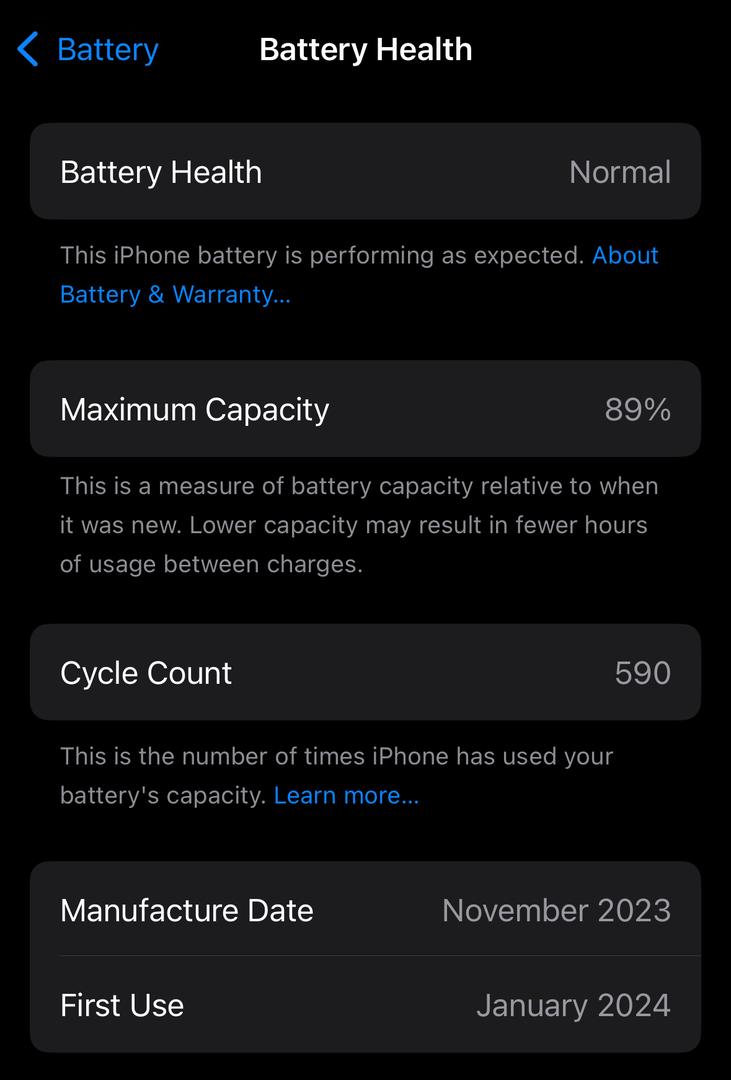Go back to Battery settings

pos(88,49)
